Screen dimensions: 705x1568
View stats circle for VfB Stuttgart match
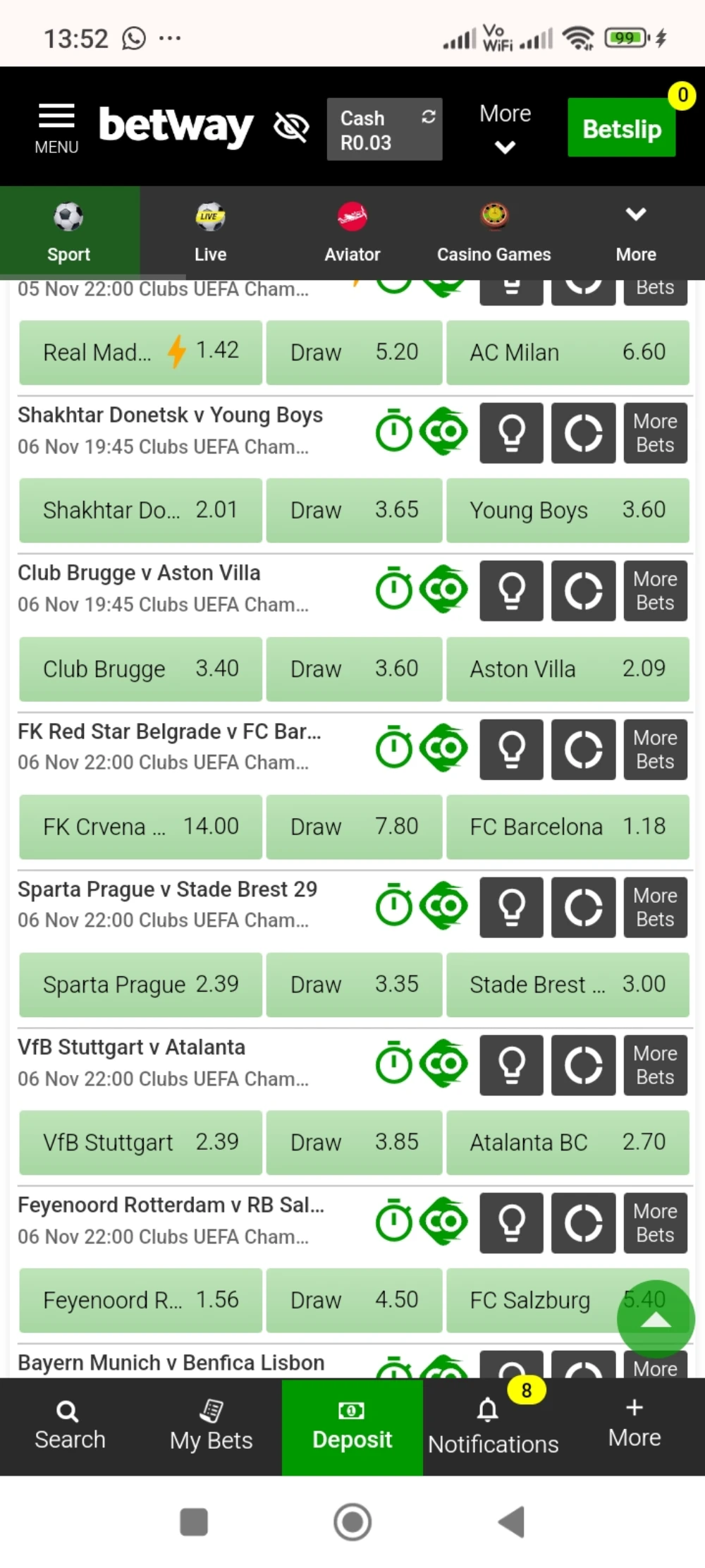[583, 1065]
